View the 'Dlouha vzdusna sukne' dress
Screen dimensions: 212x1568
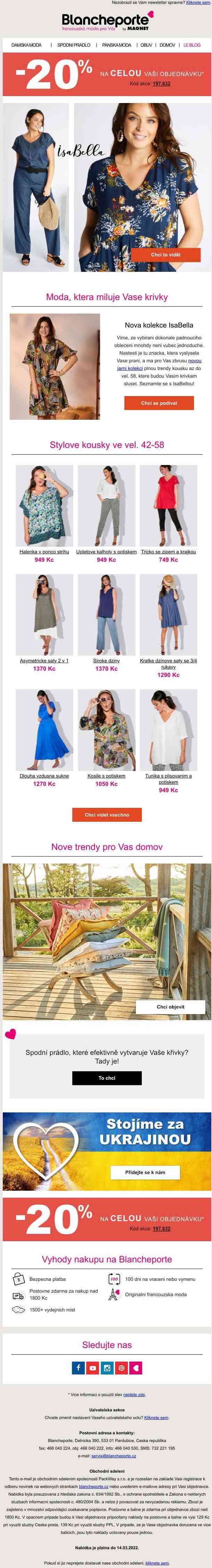click(x=44, y=776)
